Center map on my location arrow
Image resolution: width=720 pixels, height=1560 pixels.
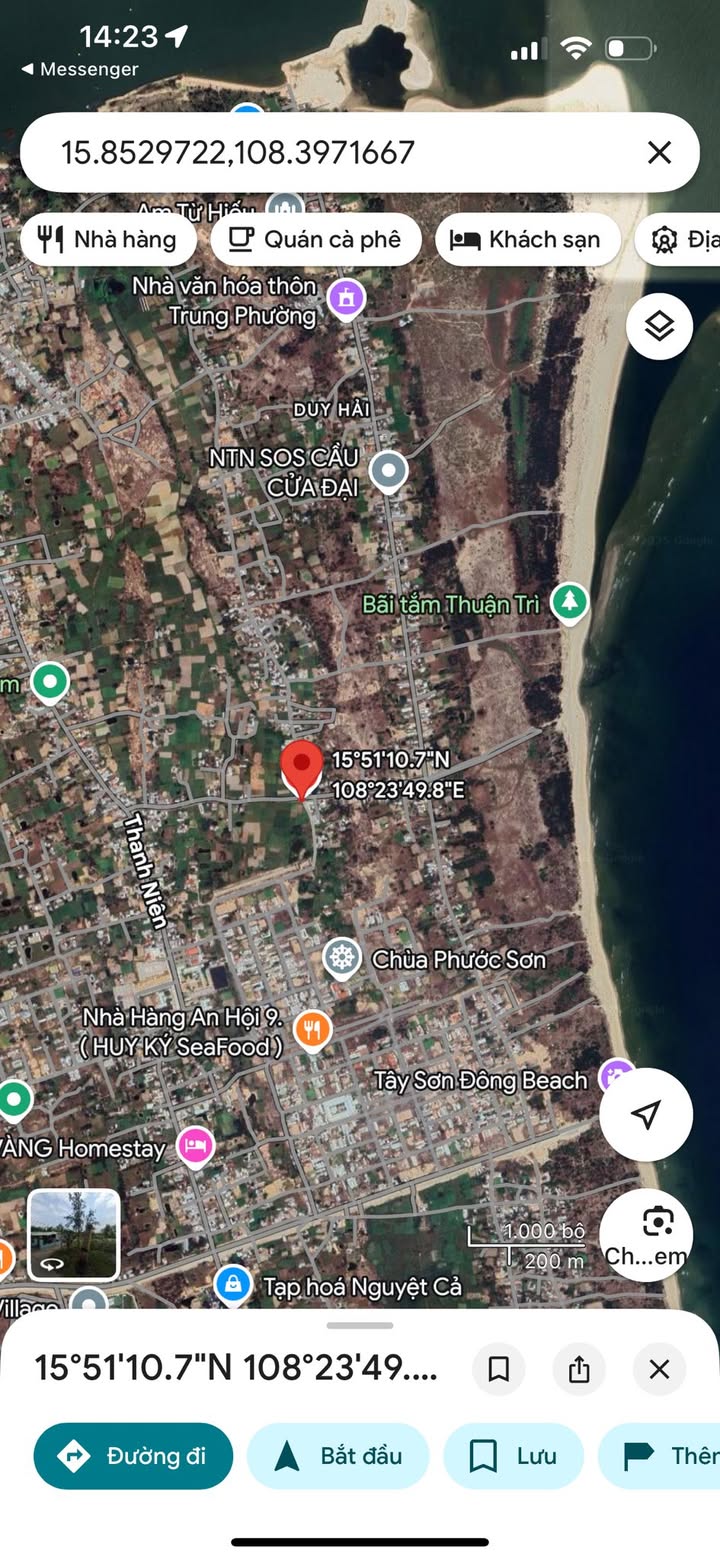pos(646,1114)
